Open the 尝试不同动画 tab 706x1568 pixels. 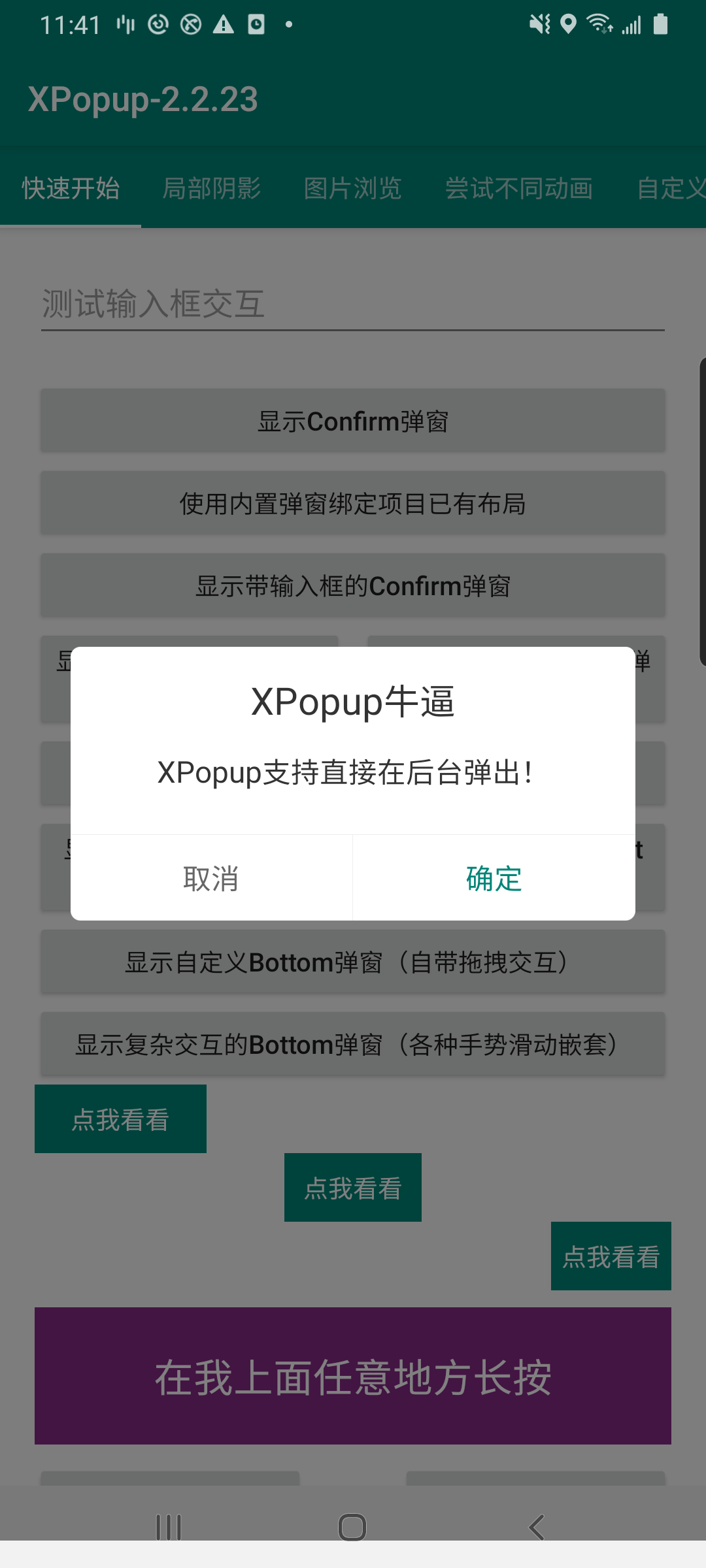pyautogui.click(x=519, y=188)
